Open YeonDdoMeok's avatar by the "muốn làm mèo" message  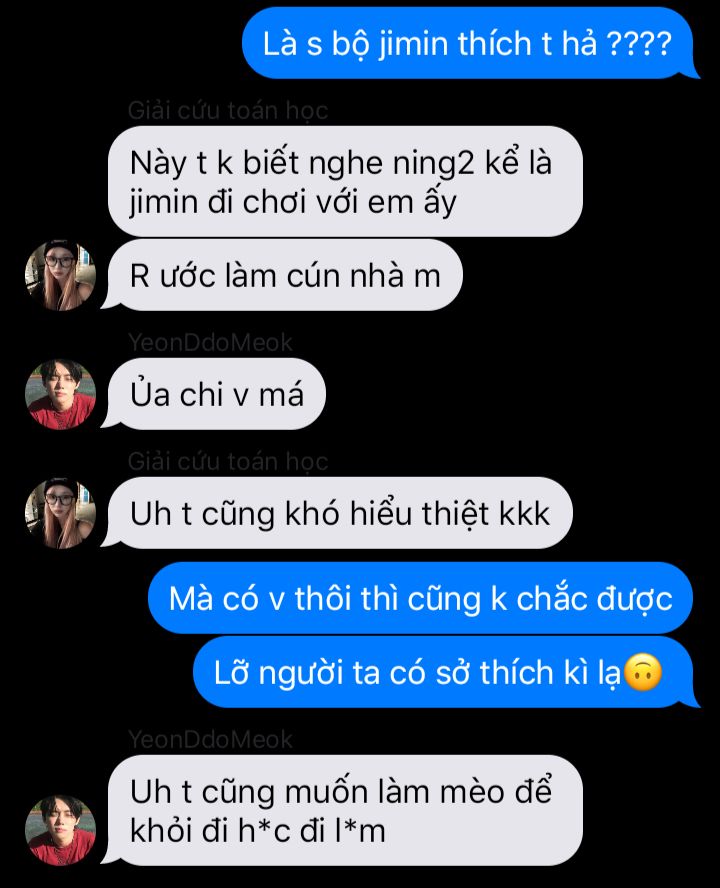60,829
